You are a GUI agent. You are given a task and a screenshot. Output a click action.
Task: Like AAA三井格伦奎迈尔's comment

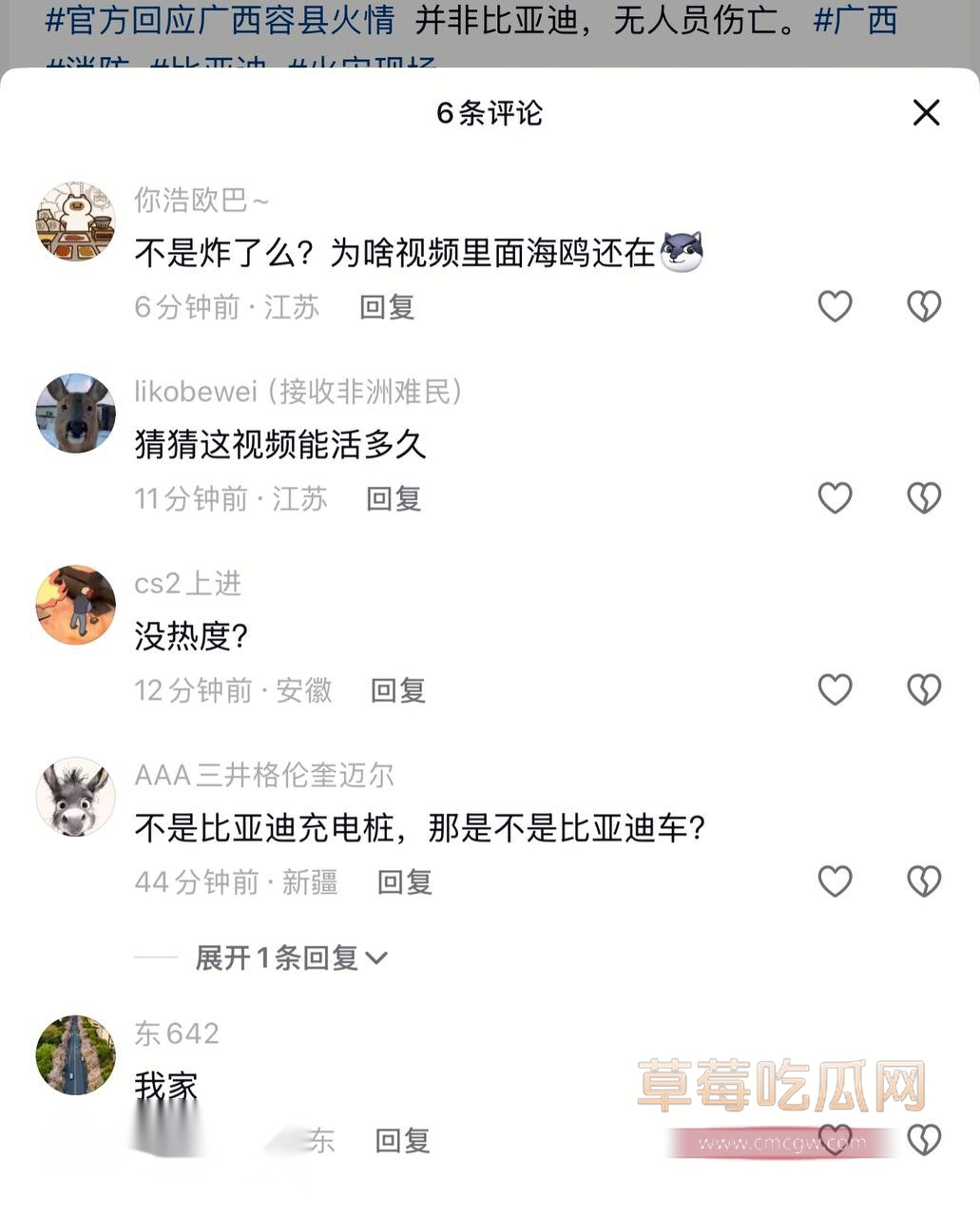835,881
